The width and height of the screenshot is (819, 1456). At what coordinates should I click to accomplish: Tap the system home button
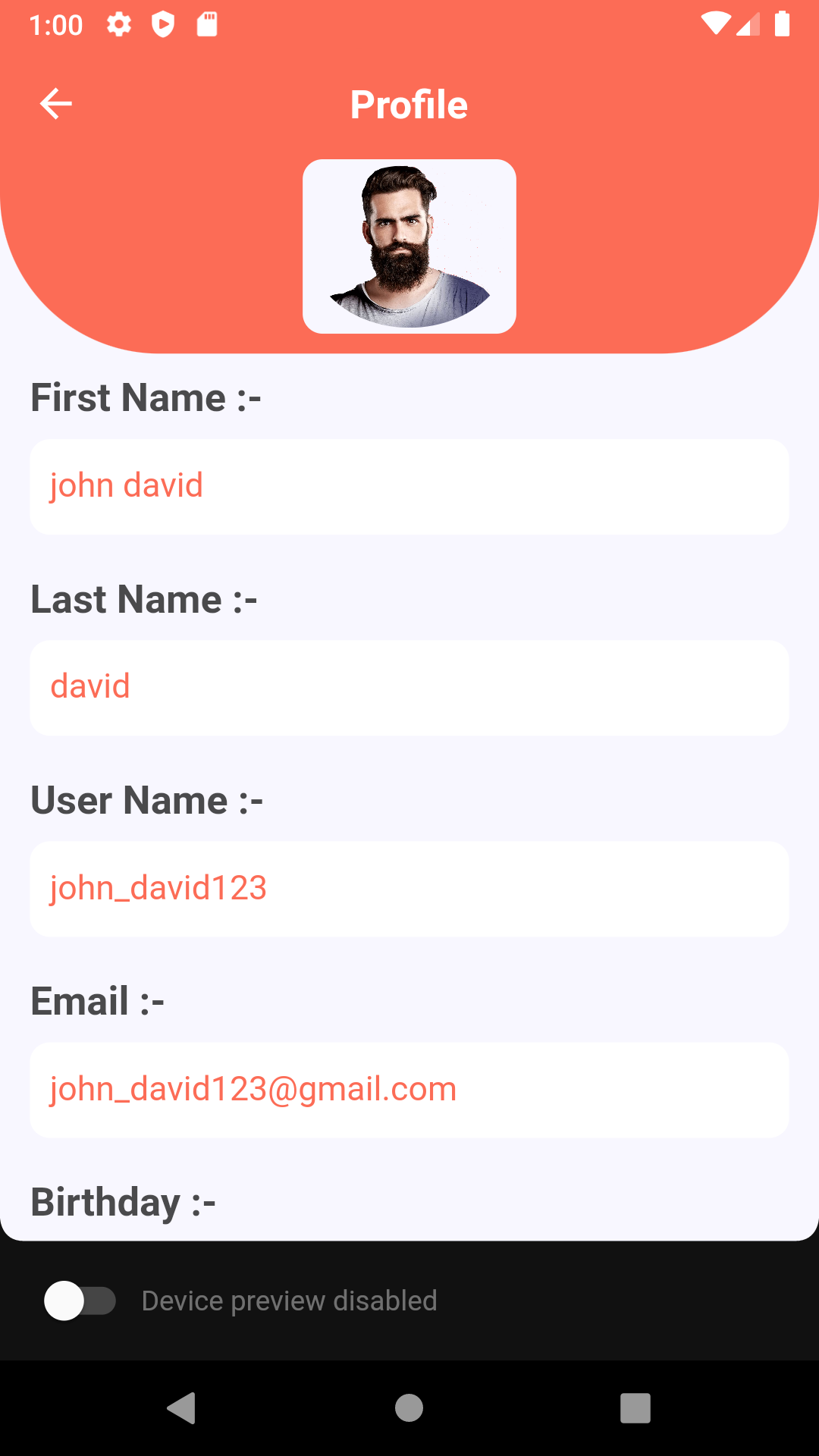coord(409,1408)
